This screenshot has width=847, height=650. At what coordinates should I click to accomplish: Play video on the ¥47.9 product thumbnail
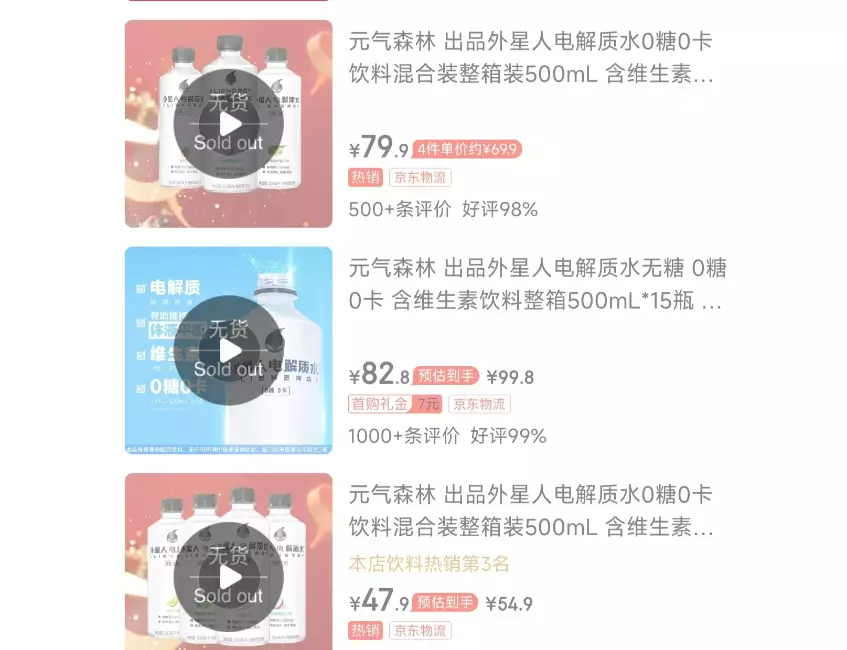pyautogui.click(x=230, y=577)
